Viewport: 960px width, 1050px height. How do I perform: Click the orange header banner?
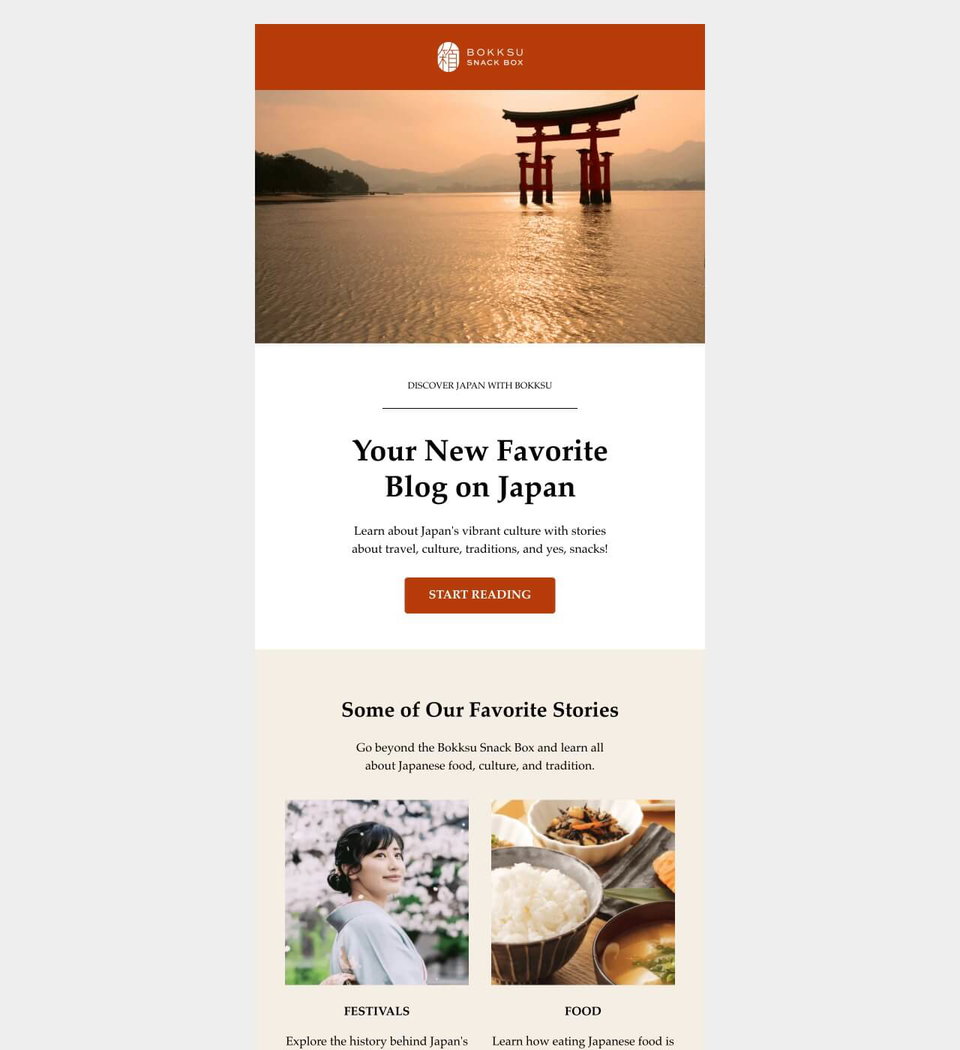pyautogui.click(x=320, y=57)
